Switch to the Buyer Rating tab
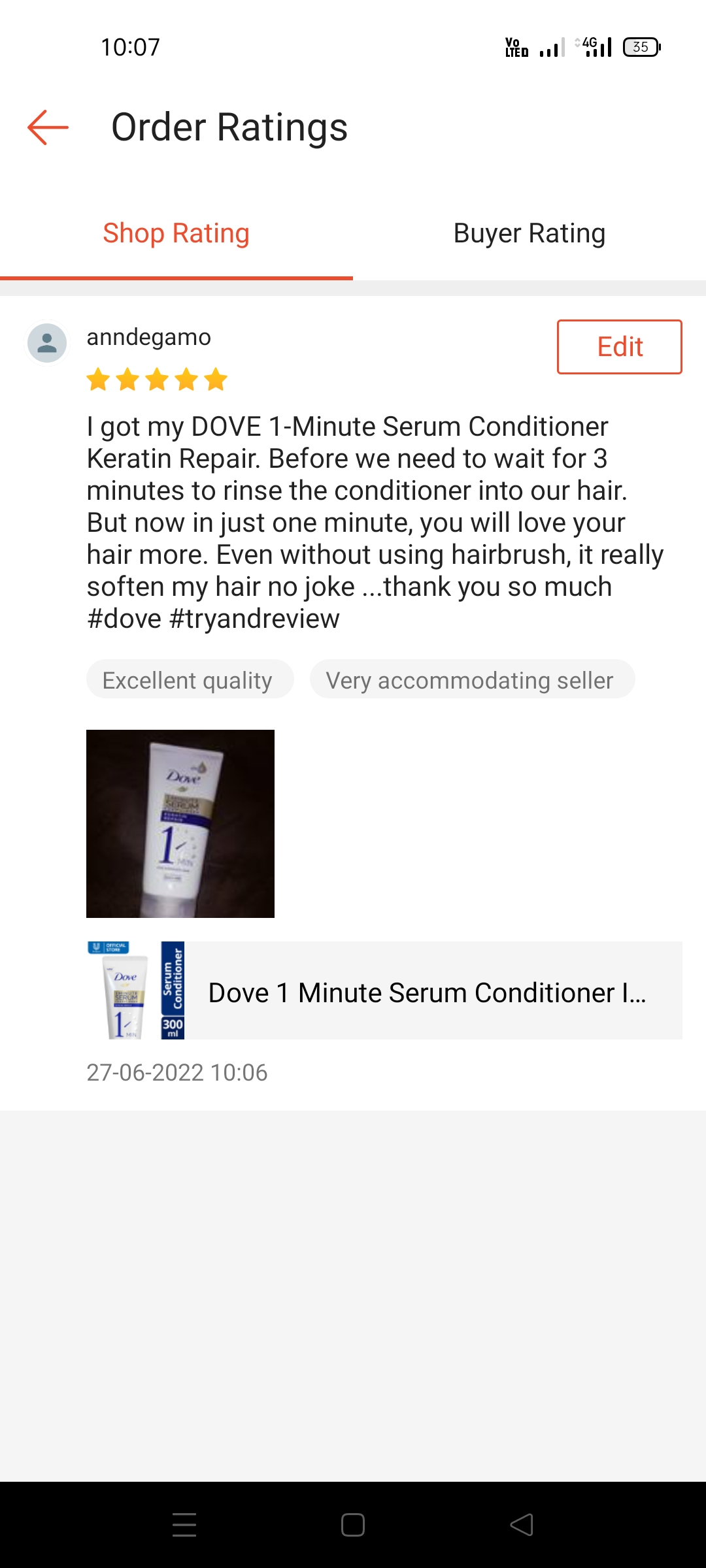Screen dimensions: 706x1568 tap(529, 233)
